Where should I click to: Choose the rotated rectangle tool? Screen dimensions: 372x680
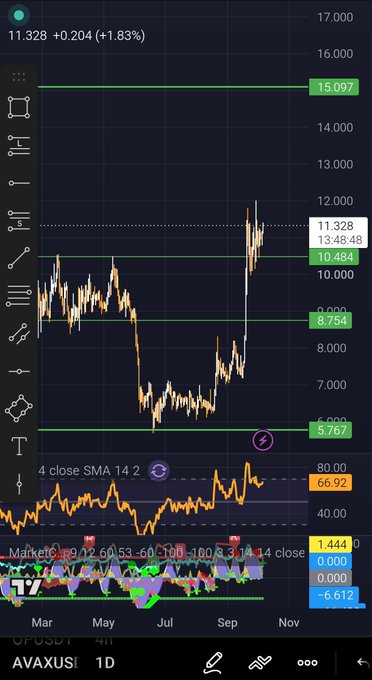19,409
